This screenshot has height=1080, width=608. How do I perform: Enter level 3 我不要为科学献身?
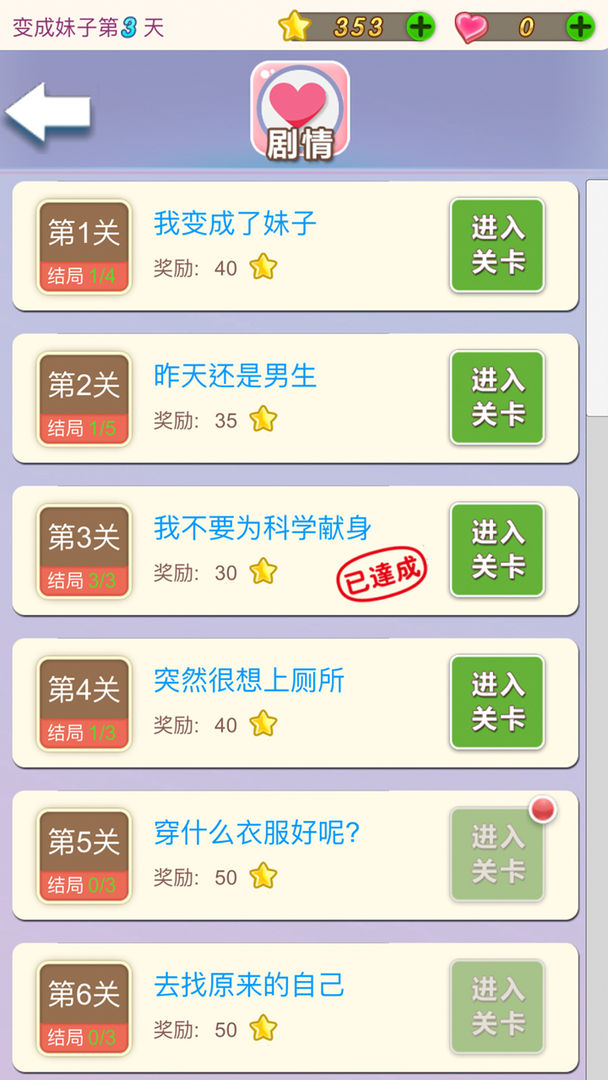coord(497,549)
